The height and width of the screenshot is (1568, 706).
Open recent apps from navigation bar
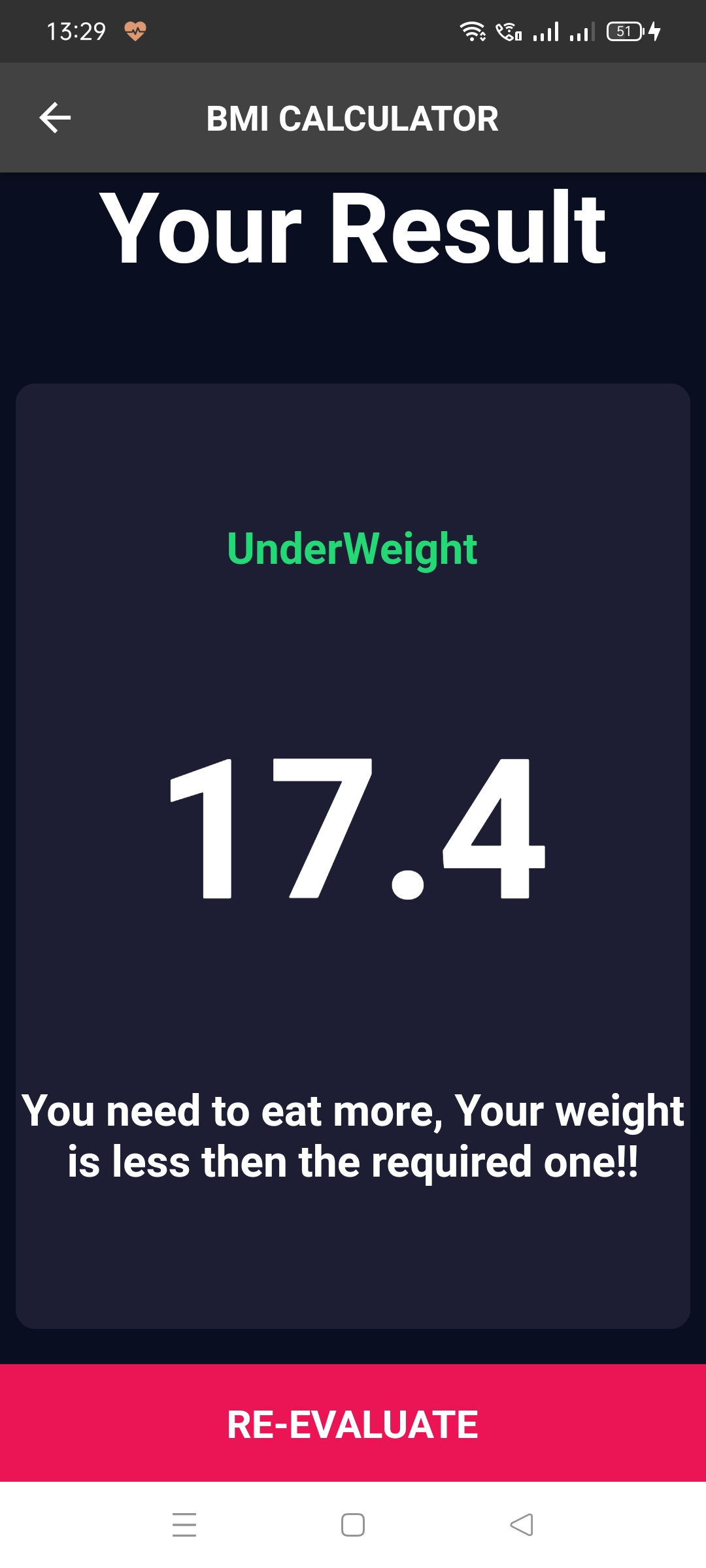coord(184,1524)
